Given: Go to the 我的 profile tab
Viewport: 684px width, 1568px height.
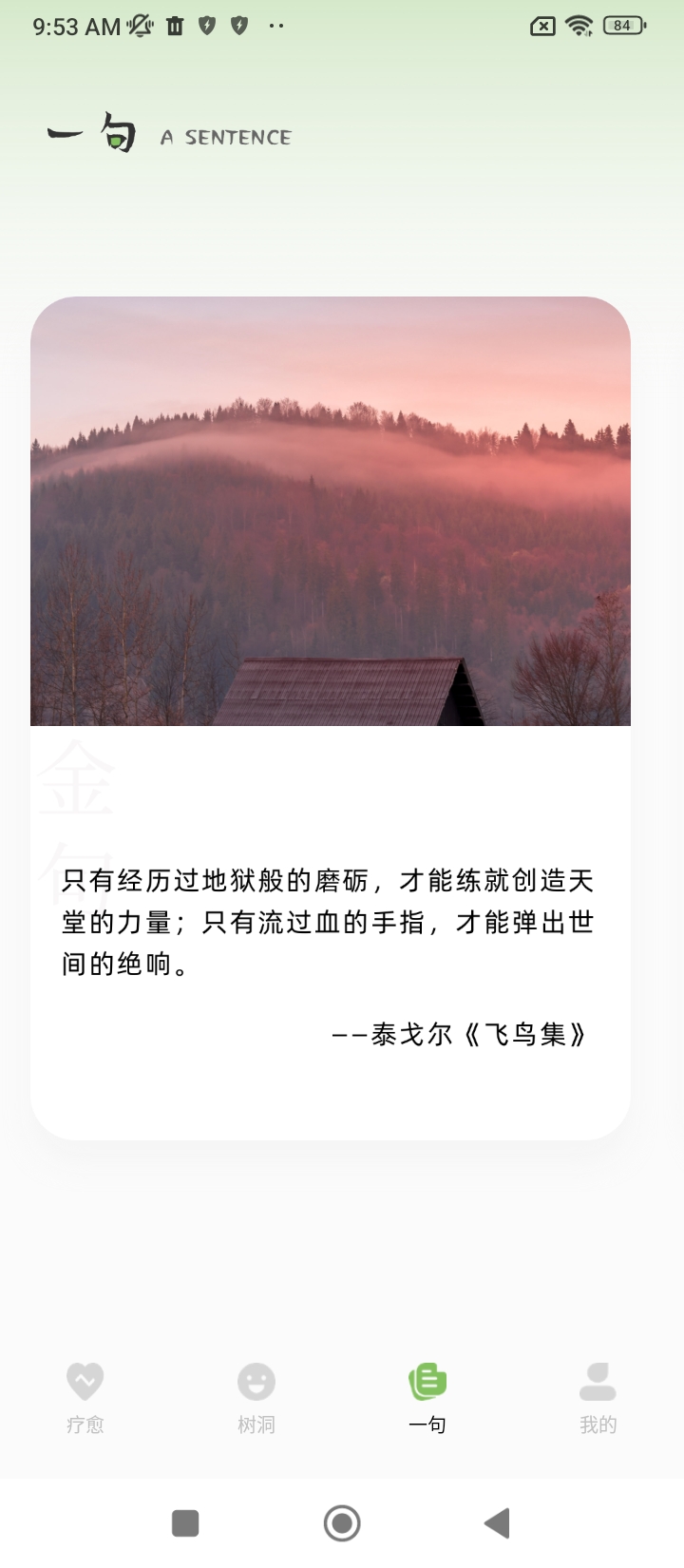Looking at the screenshot, I should 598,1396.
